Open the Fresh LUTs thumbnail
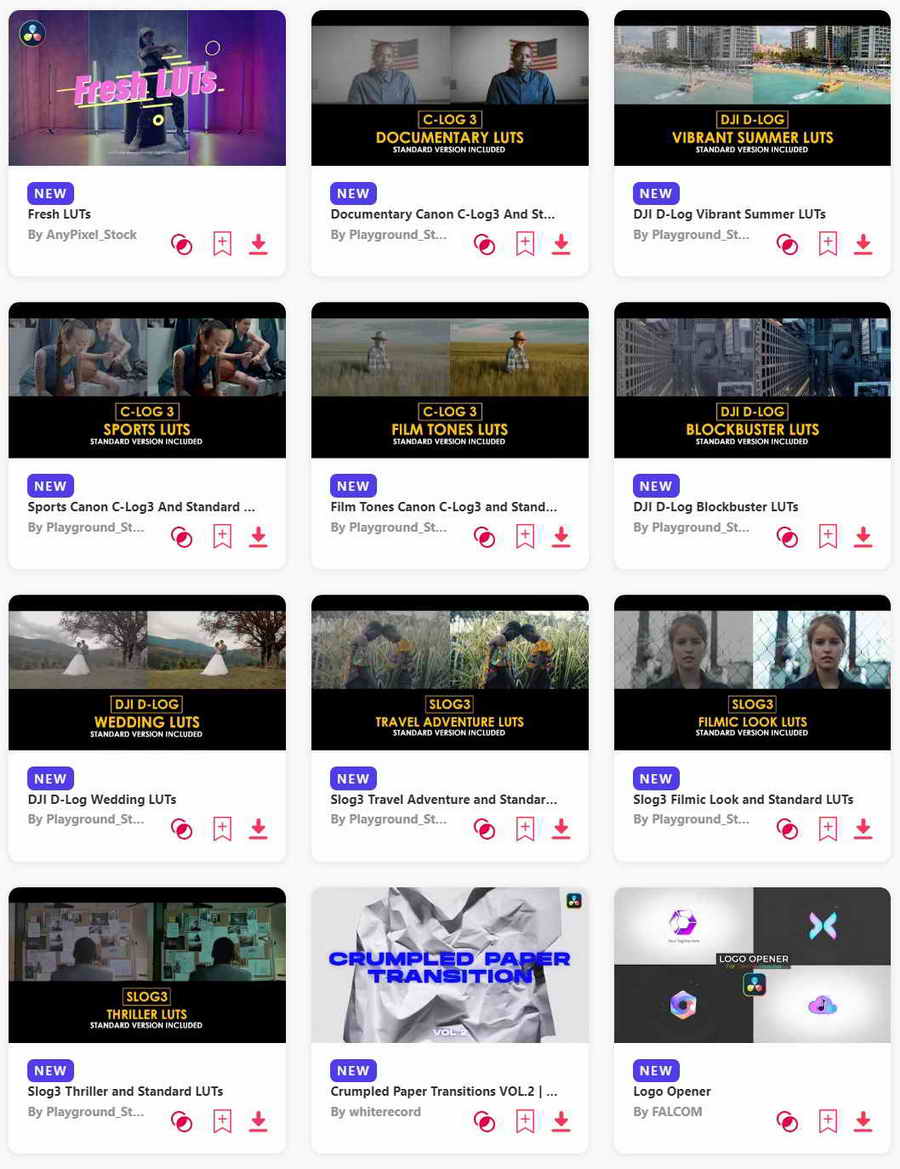Screen dimensions: 900x1169 [147, 88]
